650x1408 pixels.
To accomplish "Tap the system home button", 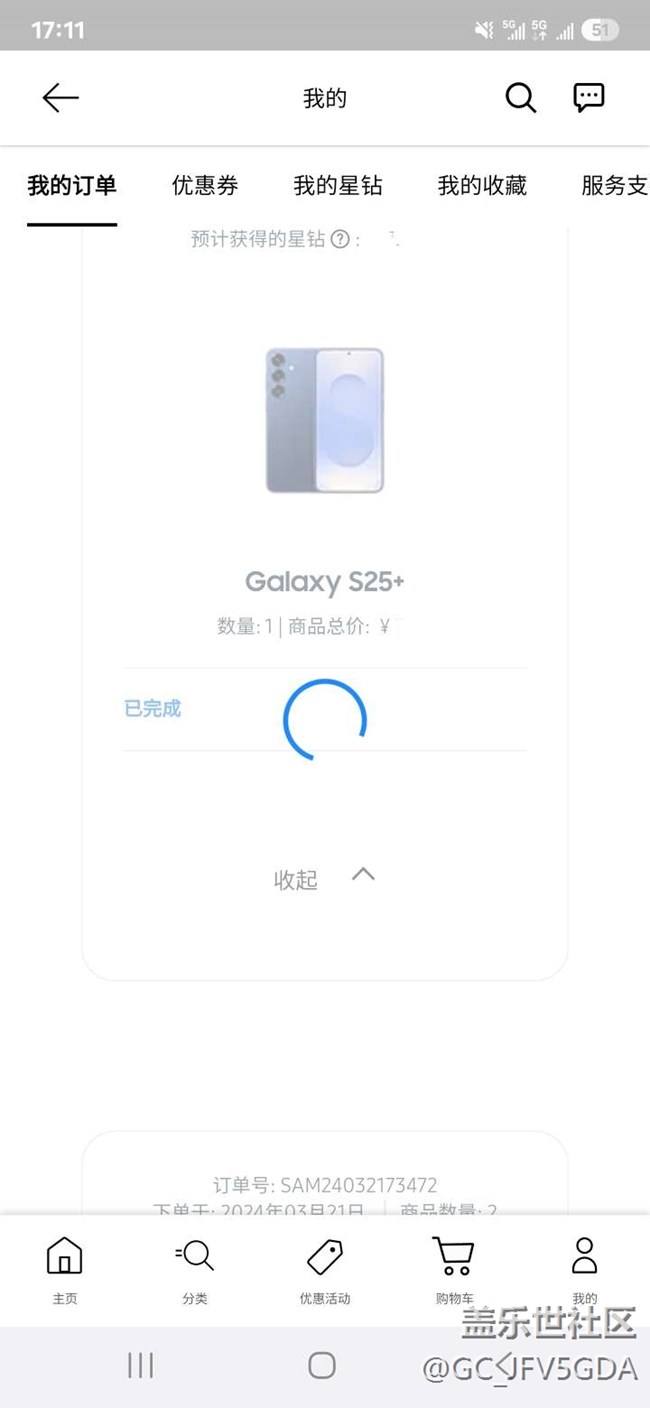I will click(x=322, y=1365).
